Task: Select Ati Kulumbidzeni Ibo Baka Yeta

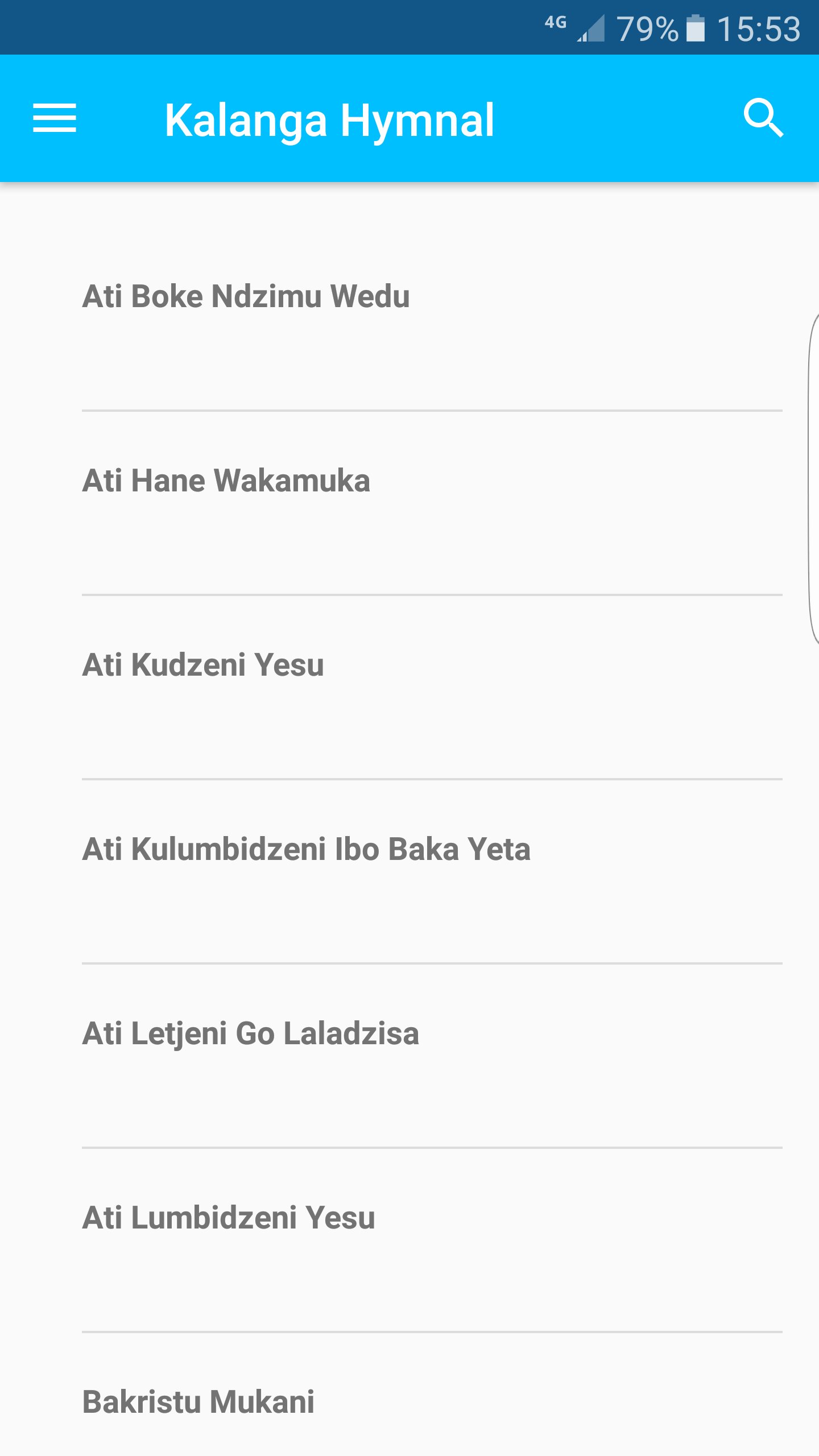Action: tap(307, 847)
